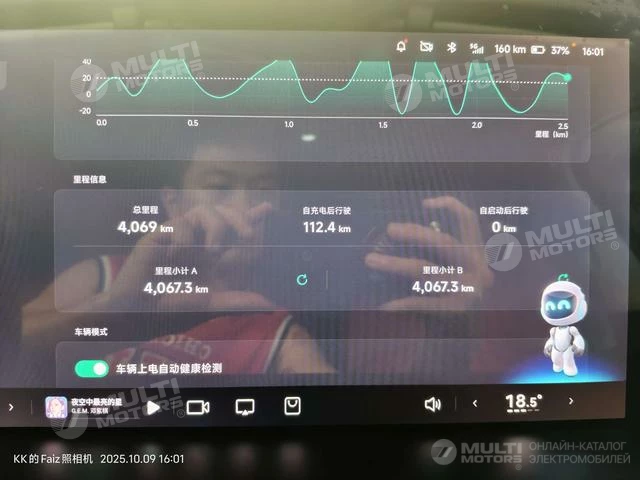The width and height of the screenshot is (640, 480).
Task: Open the dashcam camera icon
Action: click(x=198, y=407)
